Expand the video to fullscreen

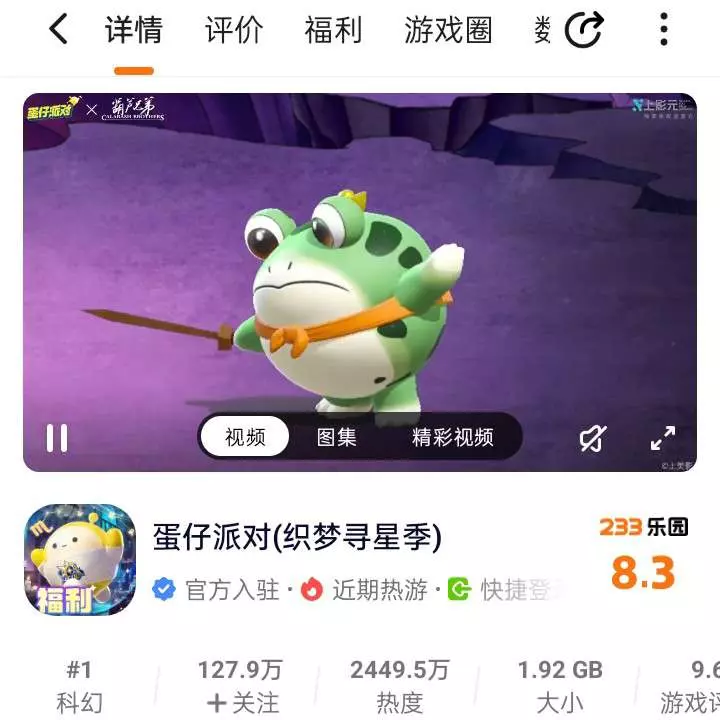tap(663, 438)
